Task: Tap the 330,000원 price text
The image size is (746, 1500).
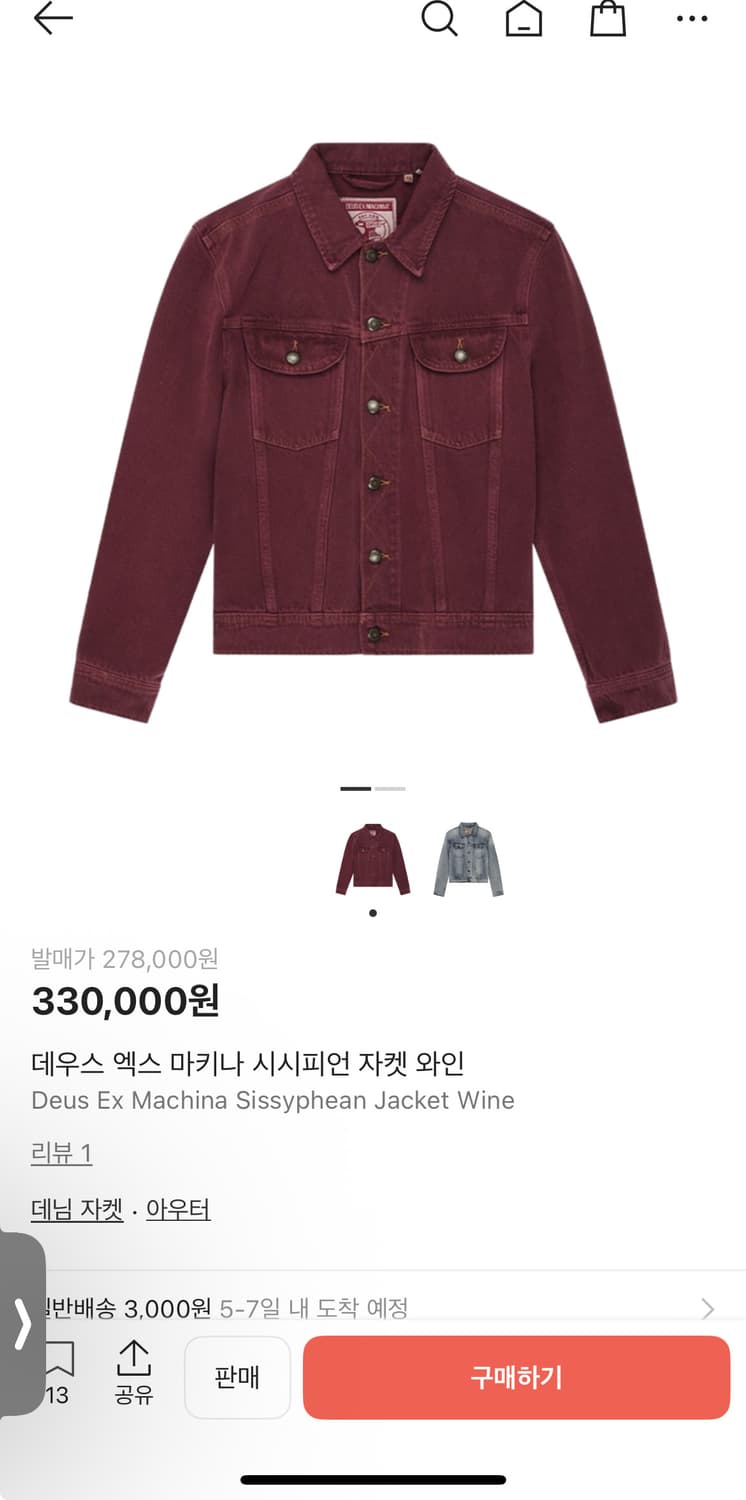Action: coord(125,1002)
